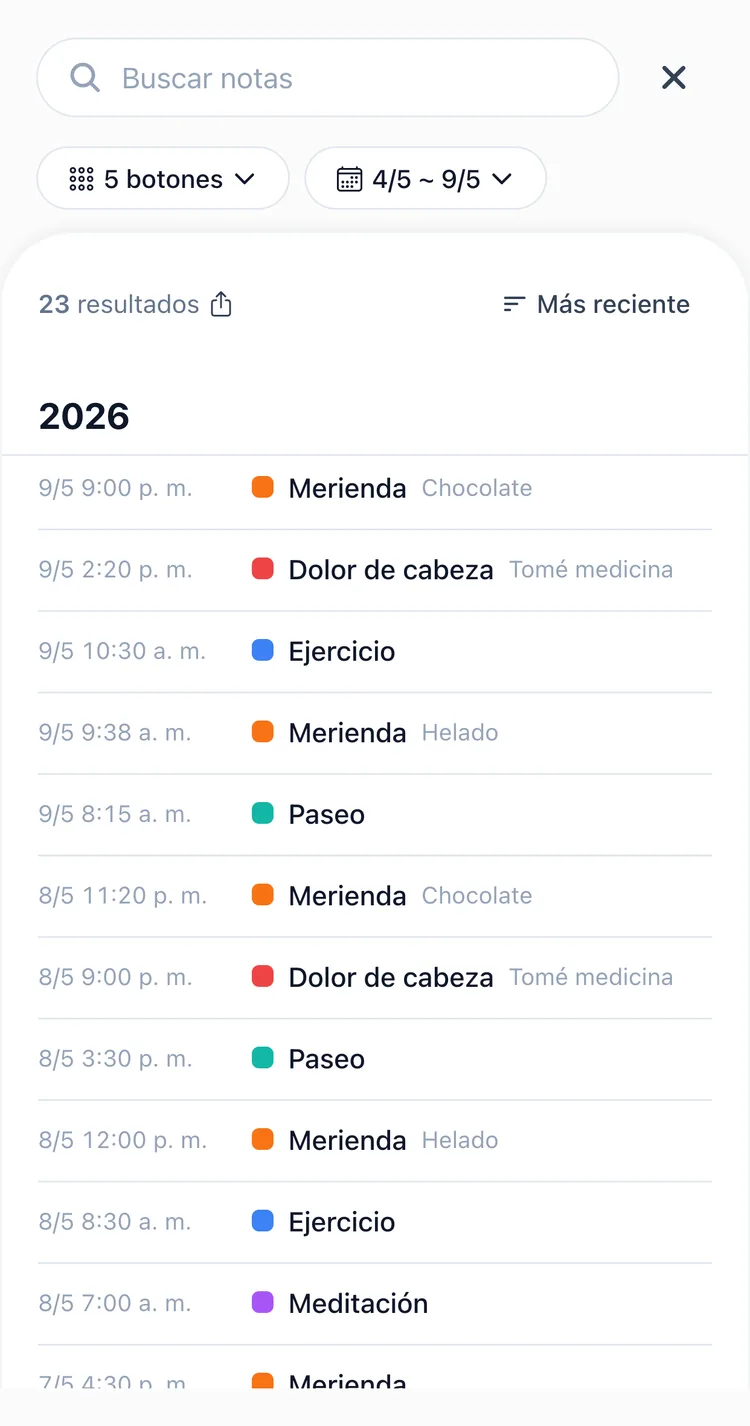Image resolution: width=750 pixels, height=1426 pixels.
Task: Open the 9/5 9:00 p. m. Merienda Chocolate entry
Action: (x=375, y=489)
